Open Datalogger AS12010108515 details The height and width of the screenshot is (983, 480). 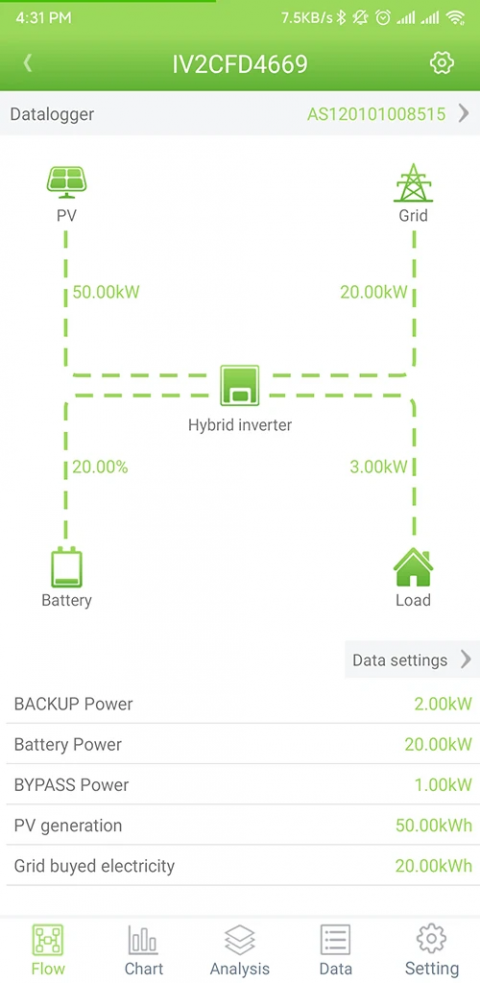pyautogui.click(x=240, y=113)
